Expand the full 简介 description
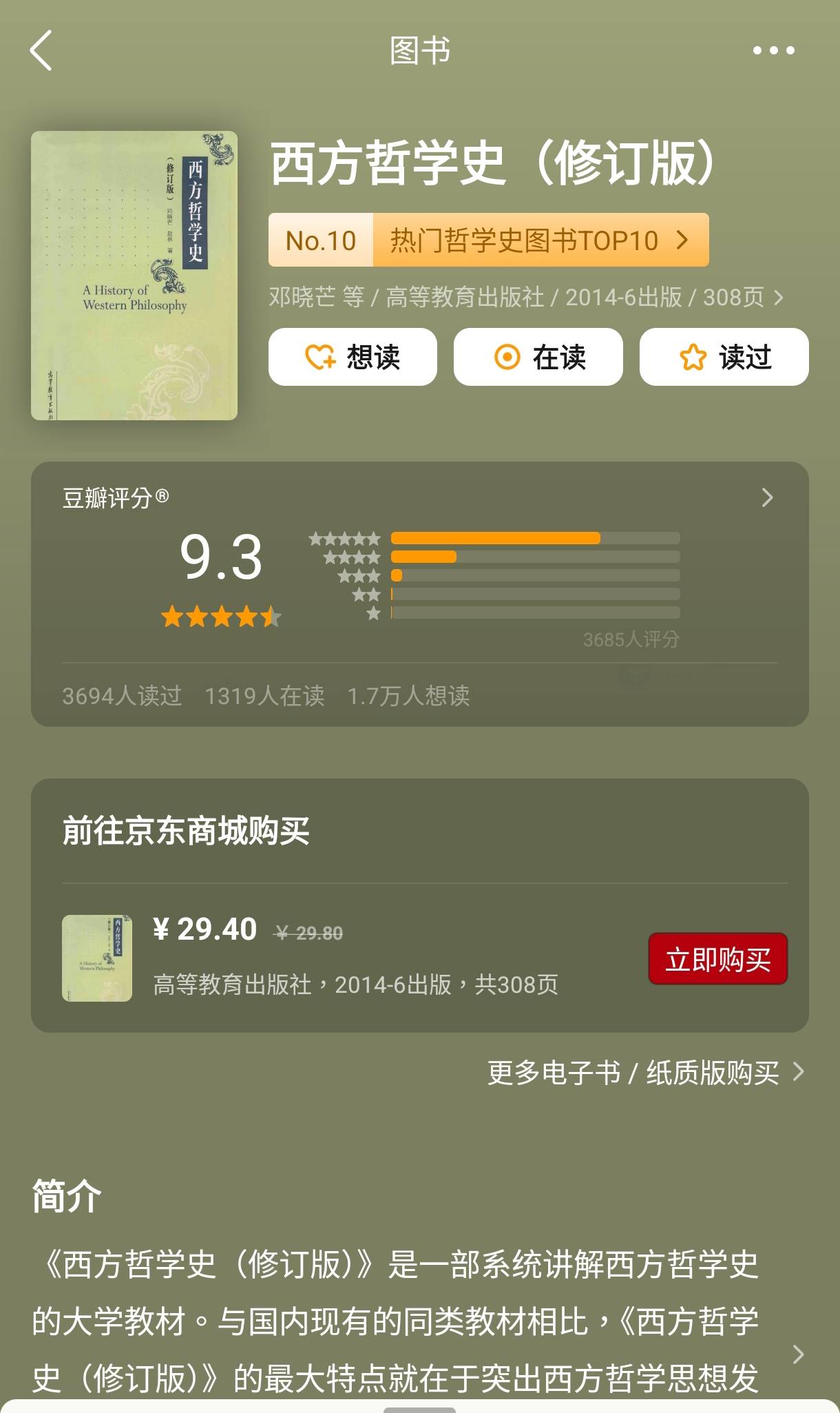 797,1354
